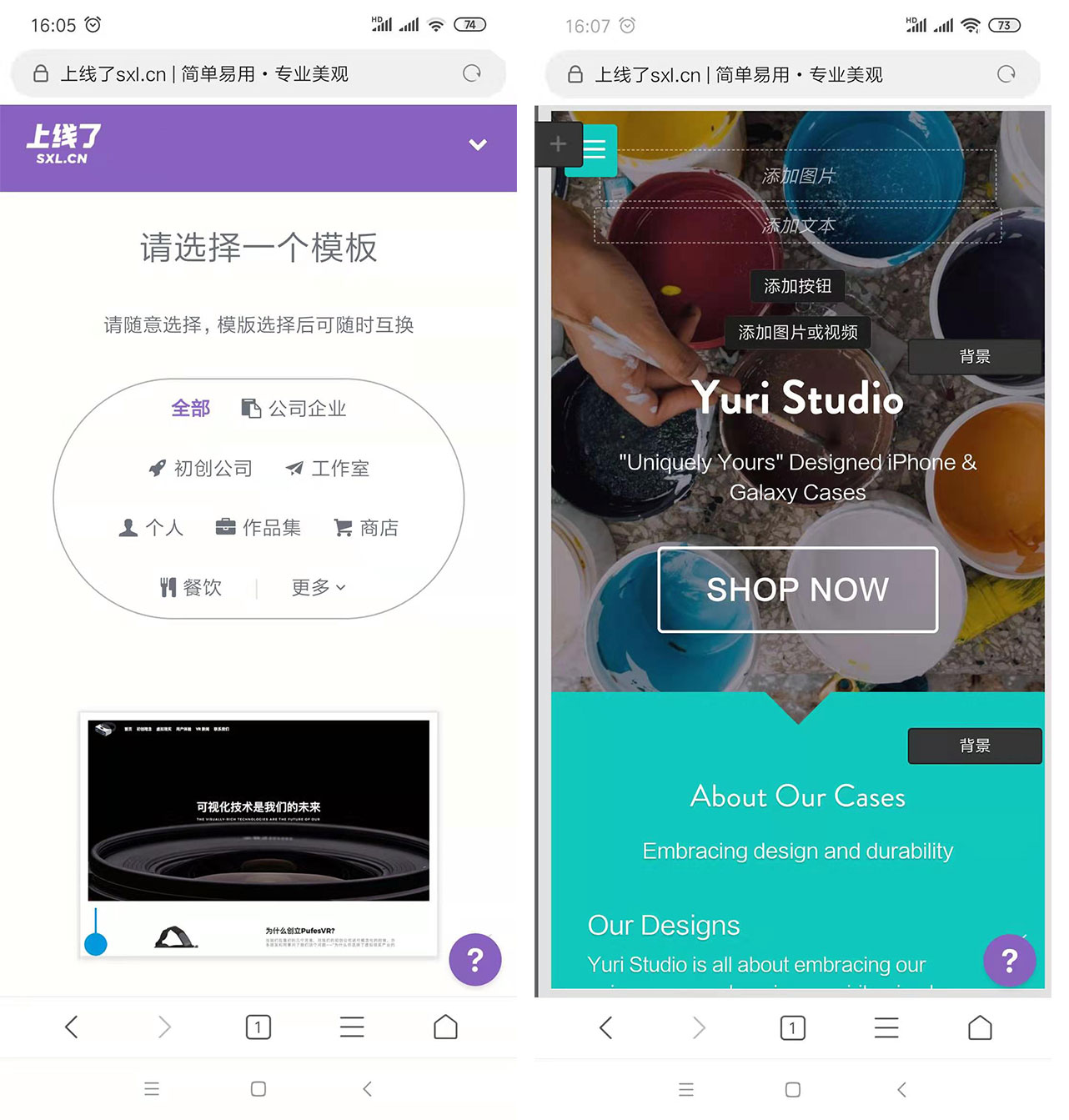Select the paper plane icon for 工作室
Screen dimensions: 1069x1120
pyautogui.click(x=295, y=469)
